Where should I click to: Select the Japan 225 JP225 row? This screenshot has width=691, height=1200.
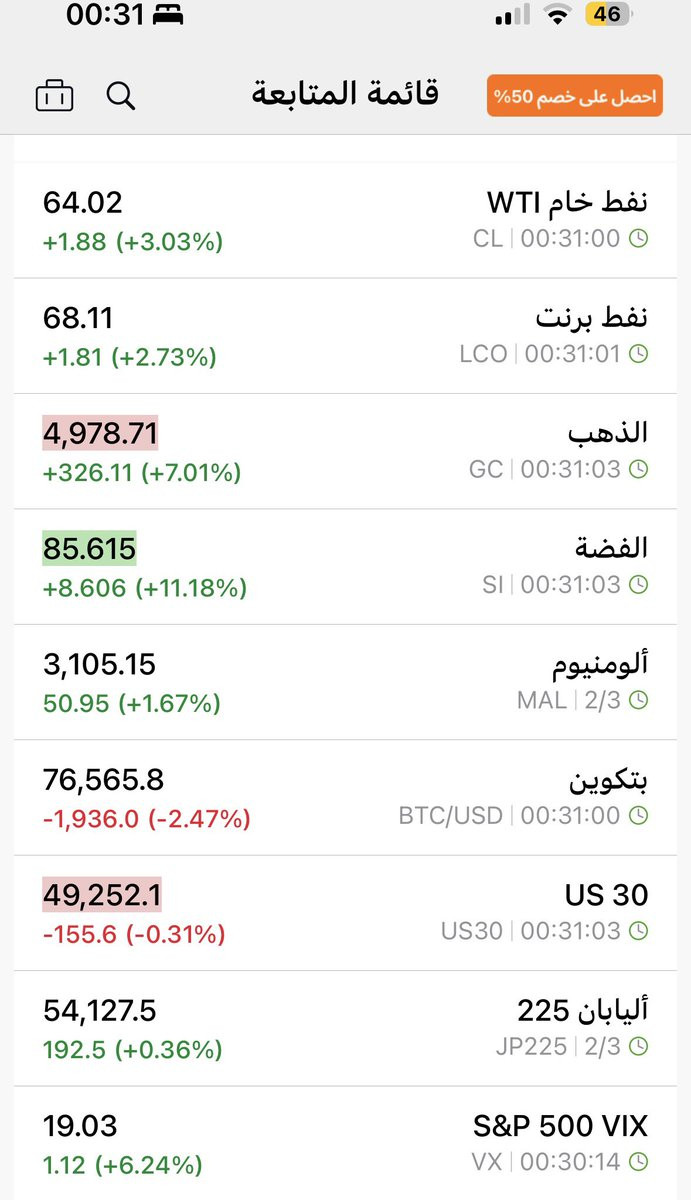coord(345,1029)
